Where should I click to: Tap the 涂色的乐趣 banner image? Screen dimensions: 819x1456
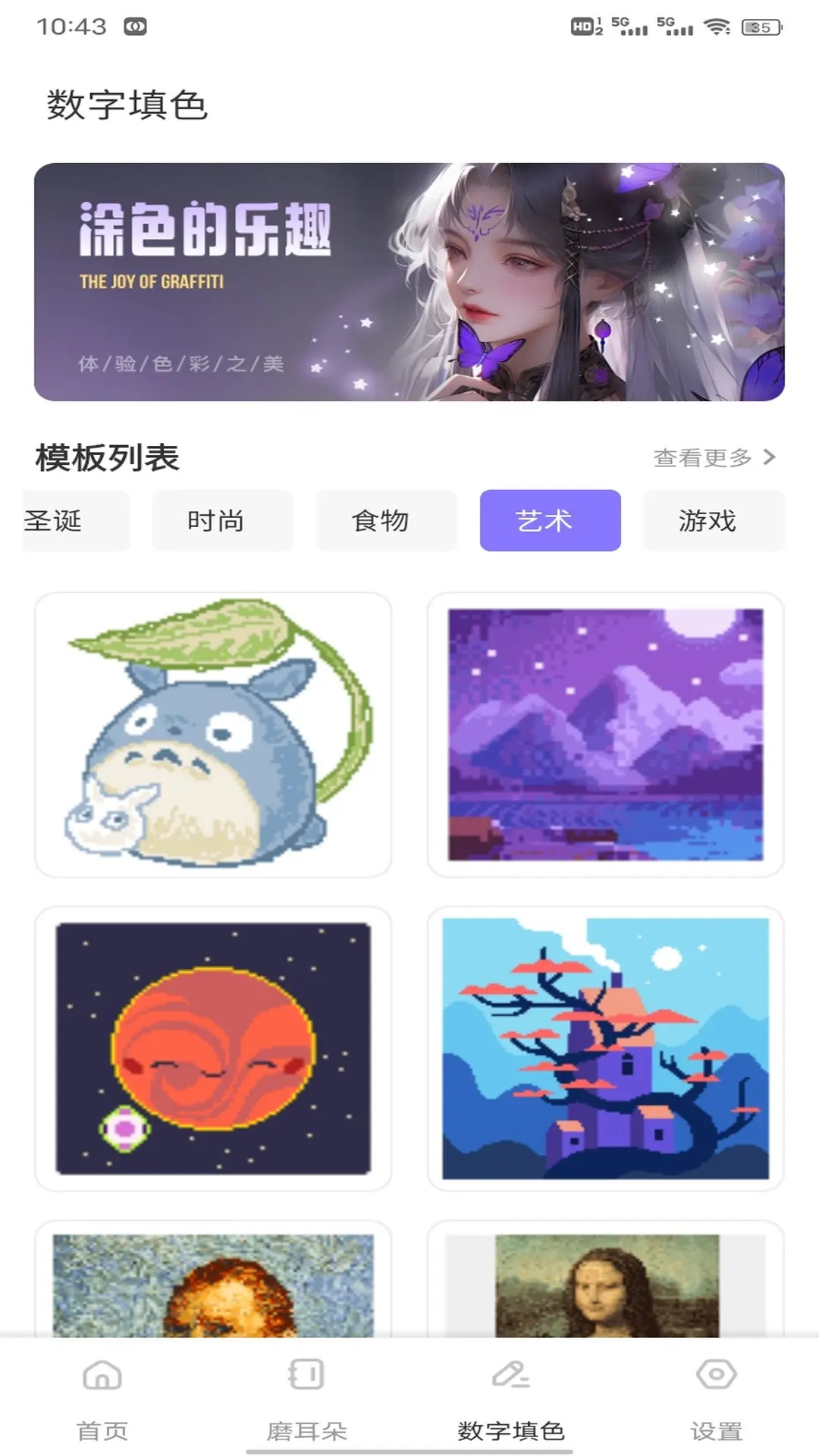coord(409,281)
